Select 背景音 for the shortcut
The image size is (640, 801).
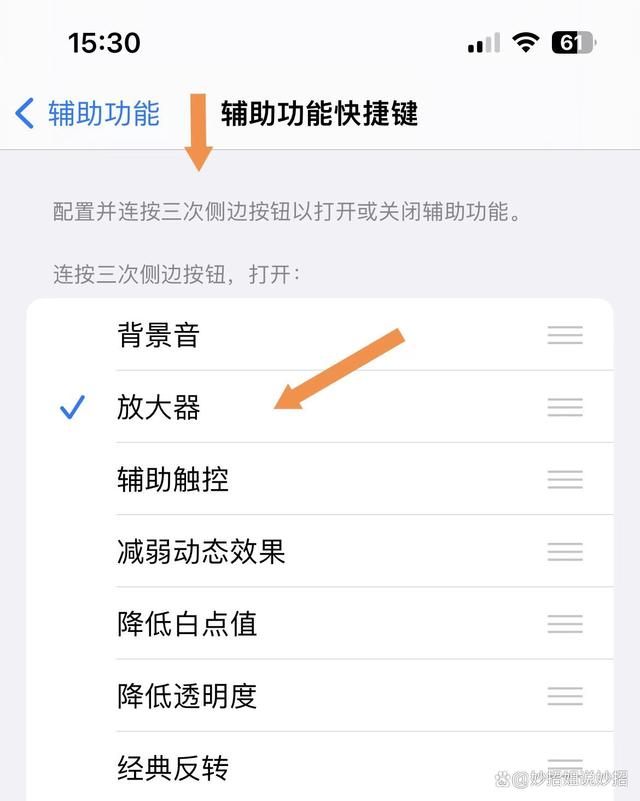159,335
